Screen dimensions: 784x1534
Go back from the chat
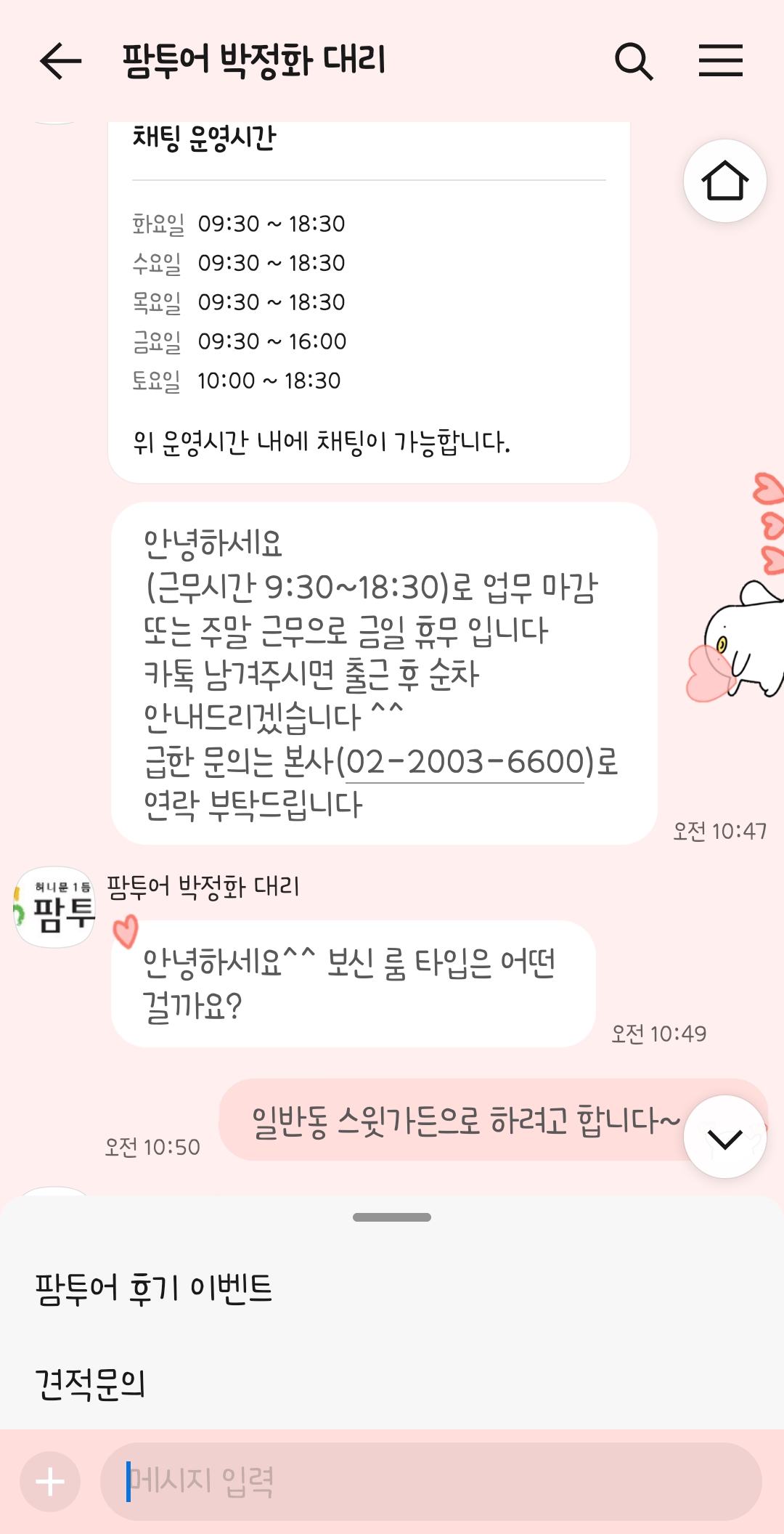pos(60,60)
